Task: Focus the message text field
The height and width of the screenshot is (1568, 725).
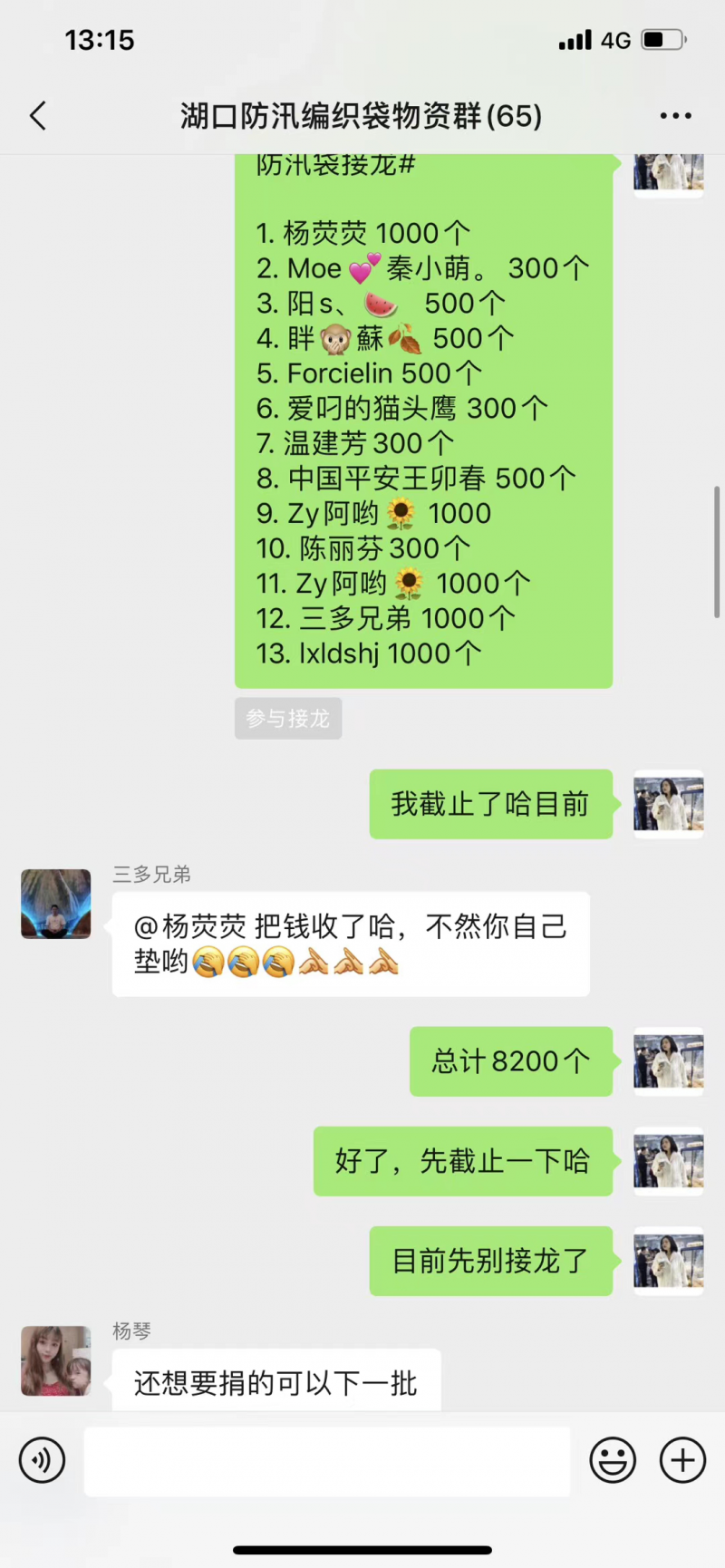Action: point(327,1461)
